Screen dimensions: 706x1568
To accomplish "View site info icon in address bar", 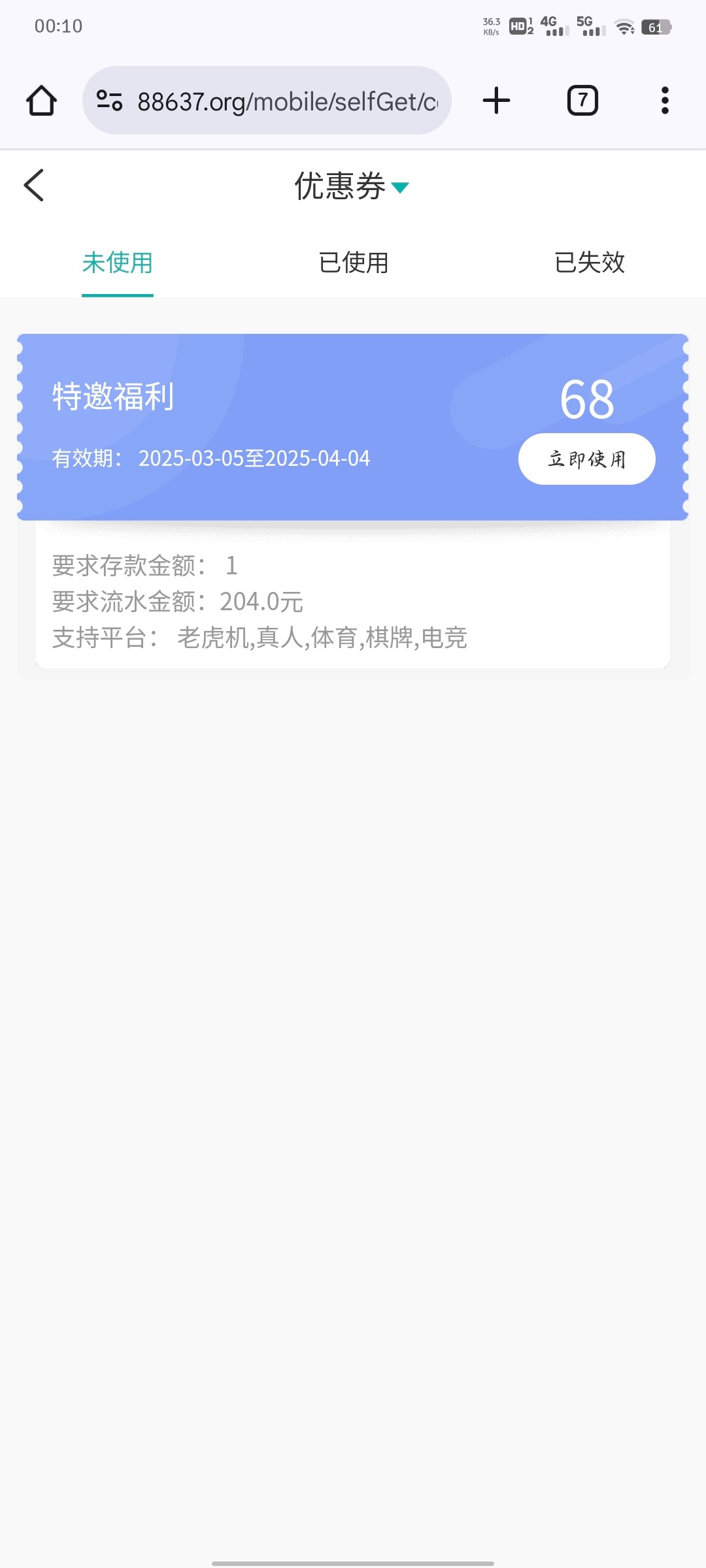I will [109, 101].
